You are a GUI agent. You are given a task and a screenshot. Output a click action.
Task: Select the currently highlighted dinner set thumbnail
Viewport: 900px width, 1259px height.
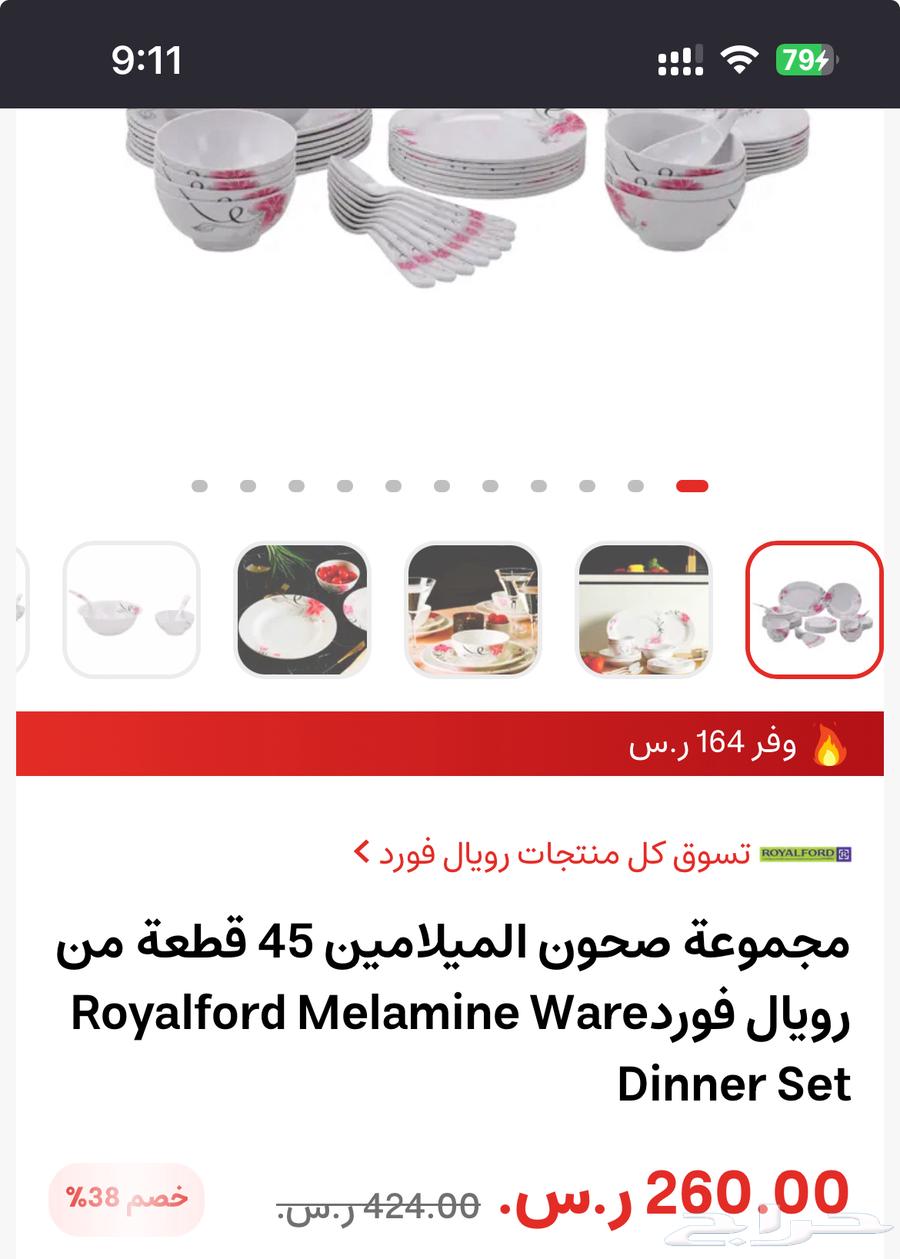click(815, 611)
